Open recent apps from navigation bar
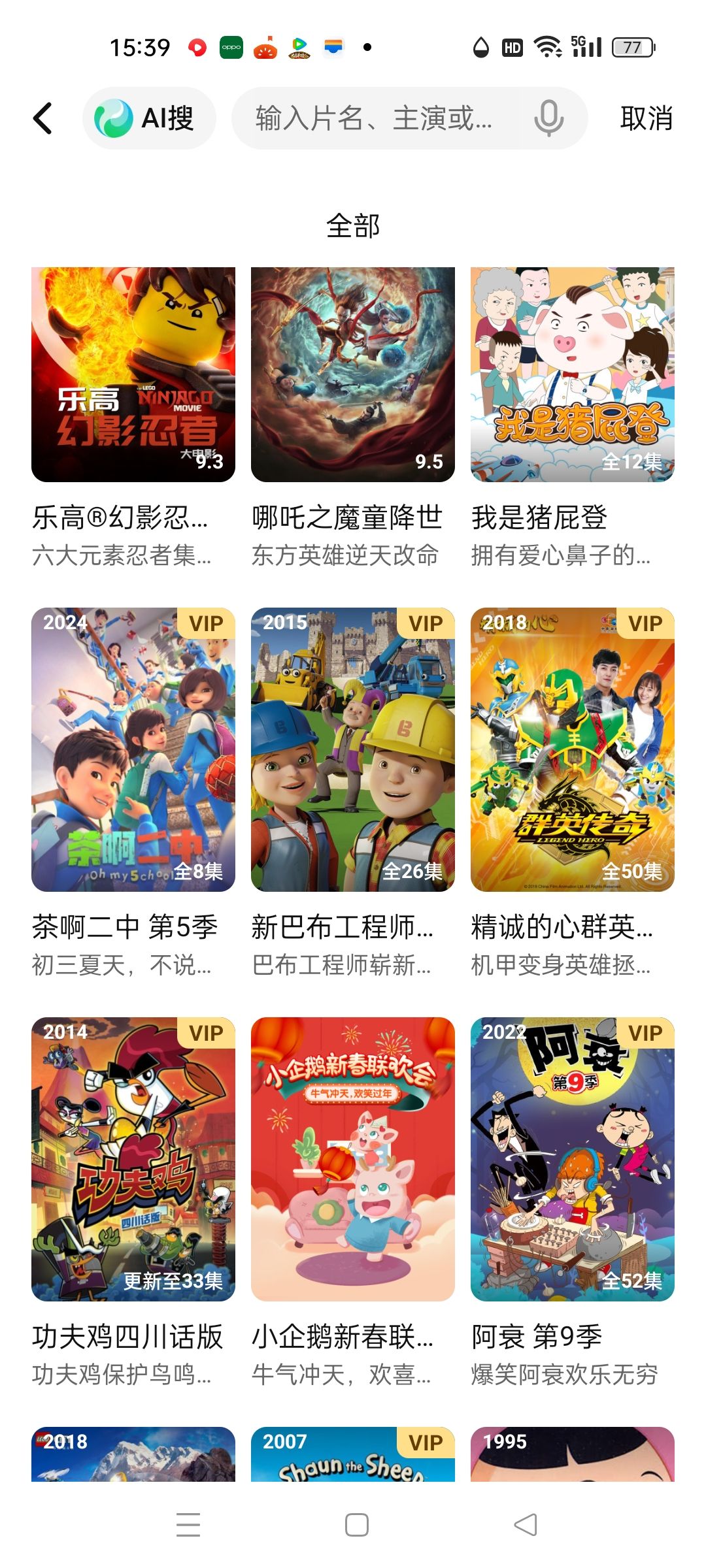The width and height of the screenshot is (706, 1568). click(188, 1525)
